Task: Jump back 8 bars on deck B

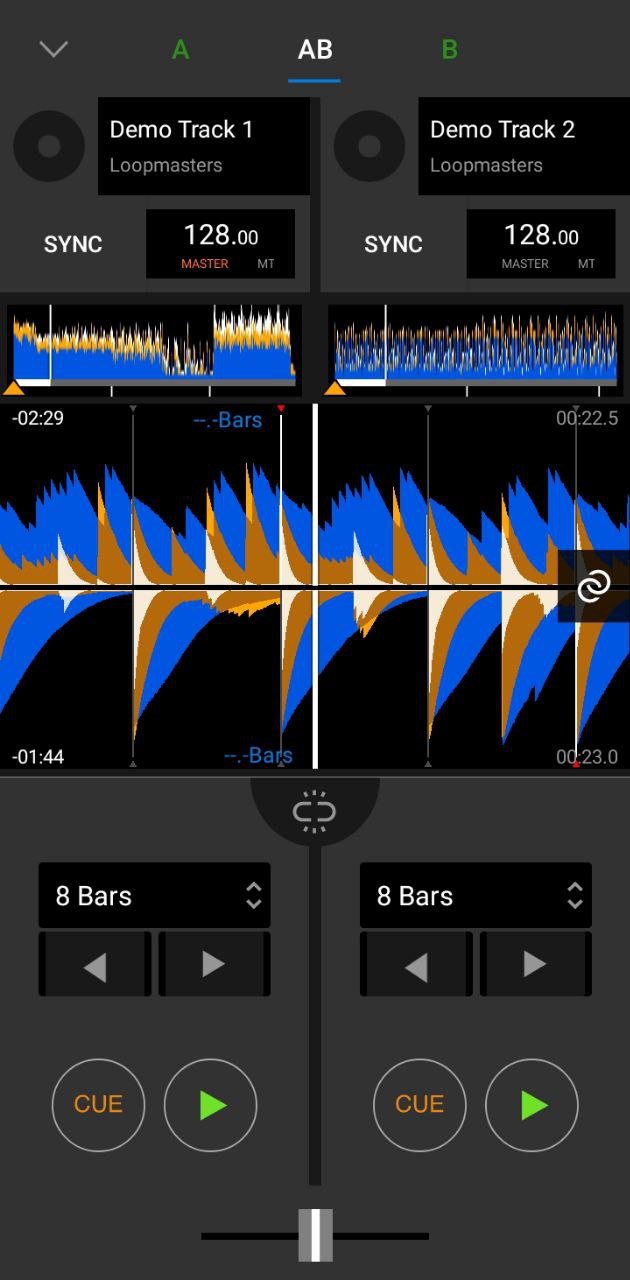Action: click(416, 965)
